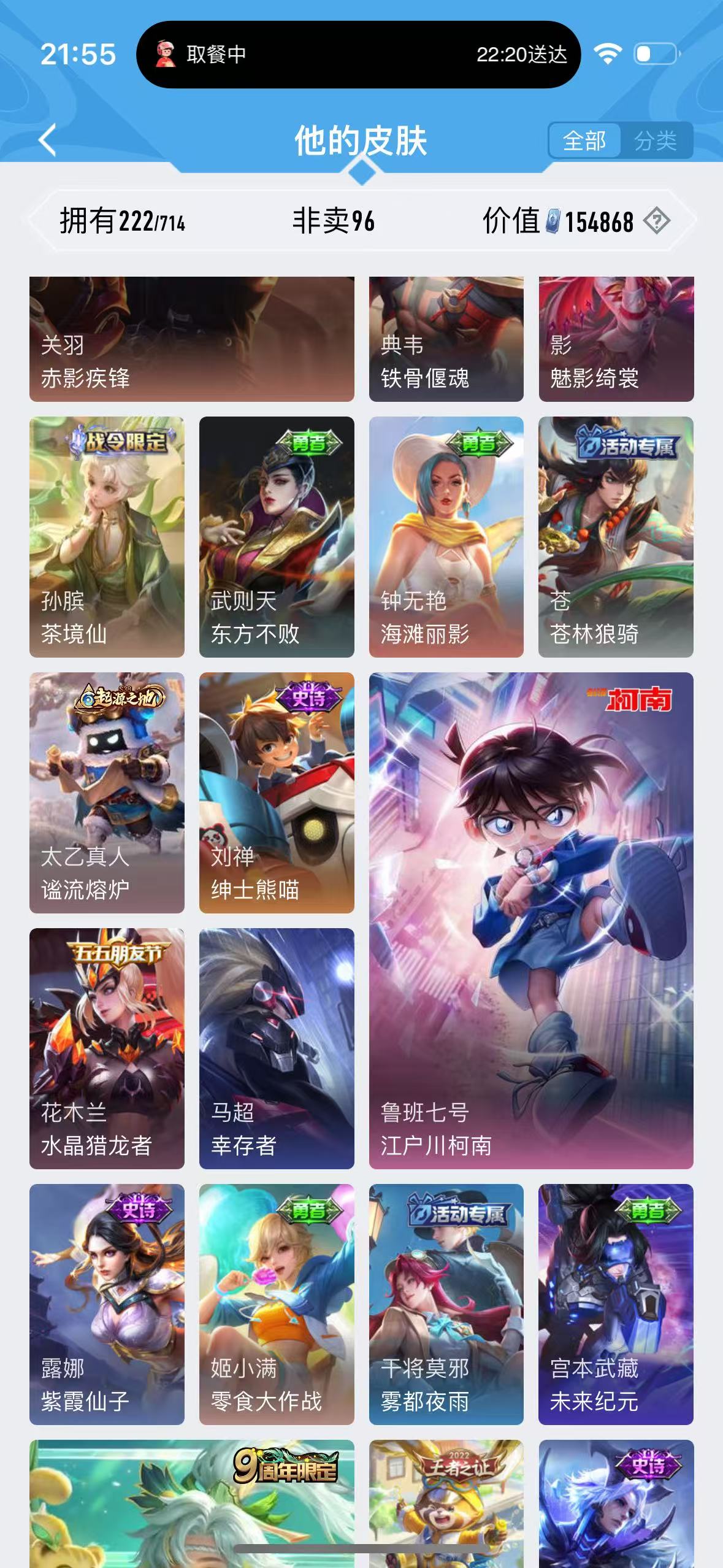The width and height of the screenshot is (723, 1568).
Task: Open the 典韦 铁骨偃魂 skin card
Action: coord(446,339)
